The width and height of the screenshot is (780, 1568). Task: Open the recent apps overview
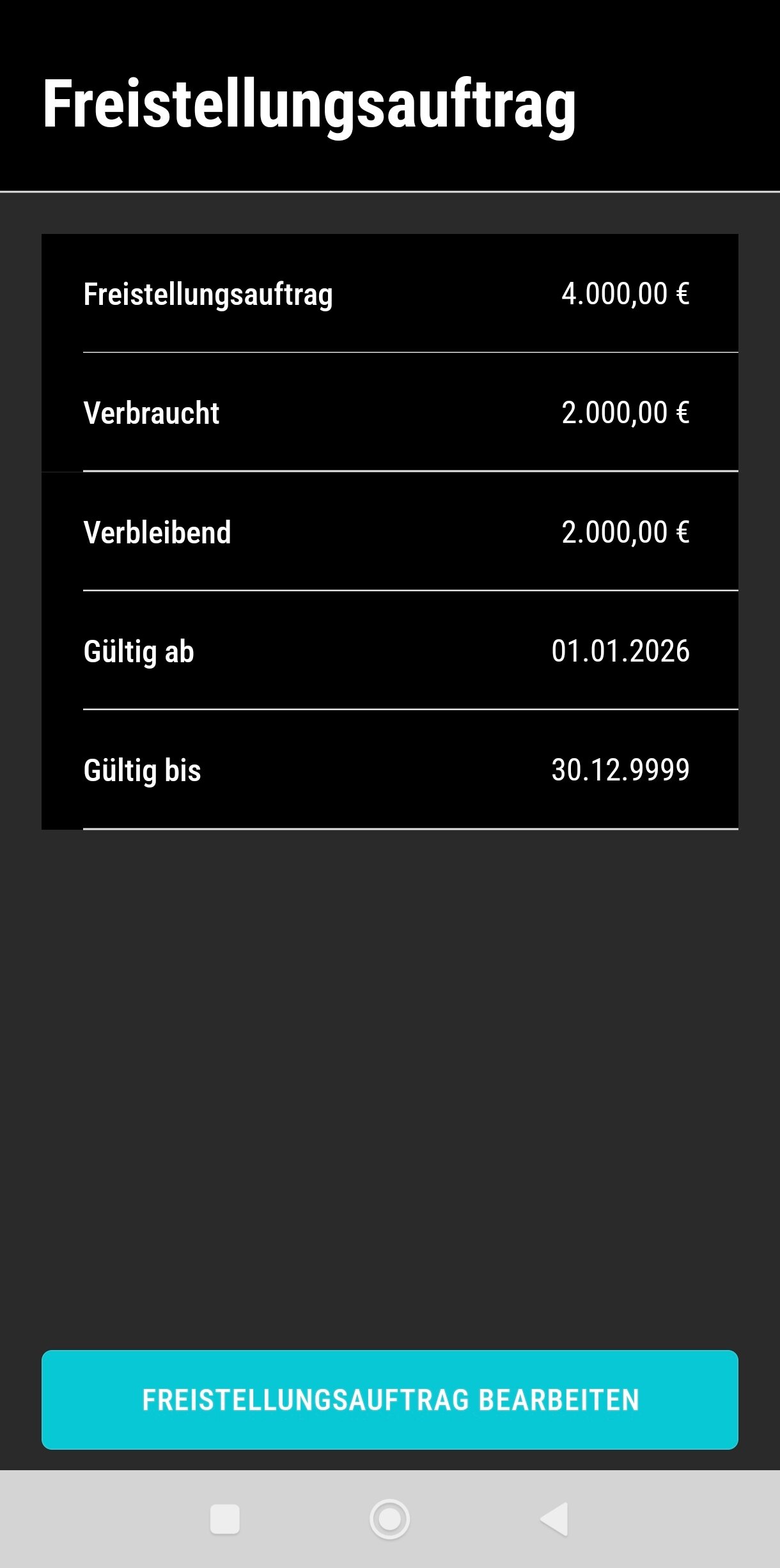pos(225,1519)
